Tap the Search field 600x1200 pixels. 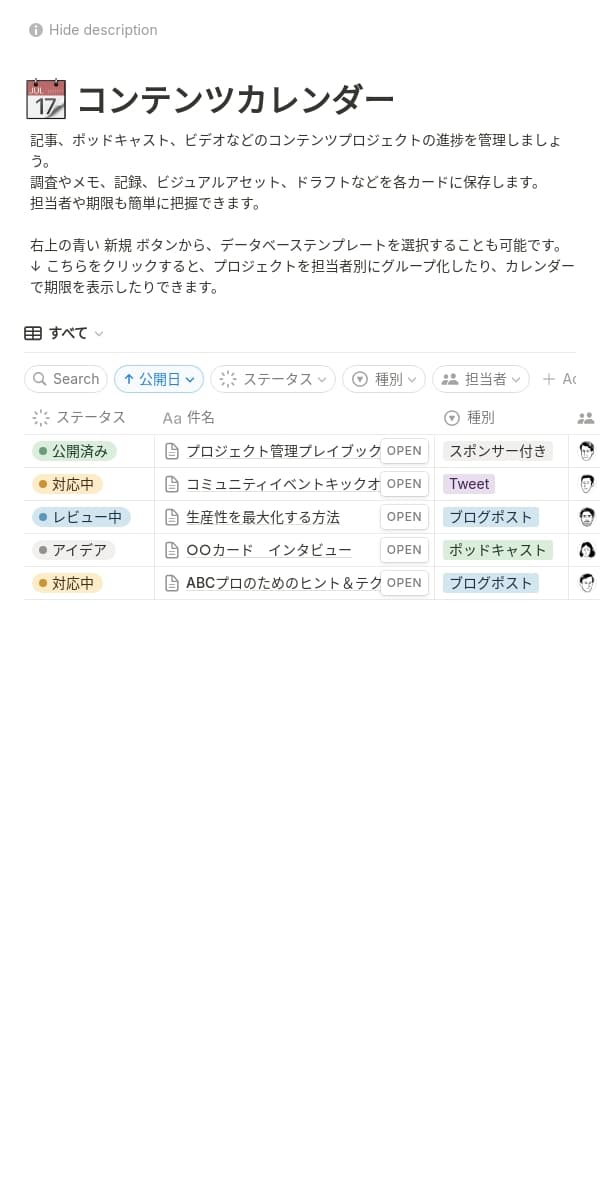[x=66, y=379]
